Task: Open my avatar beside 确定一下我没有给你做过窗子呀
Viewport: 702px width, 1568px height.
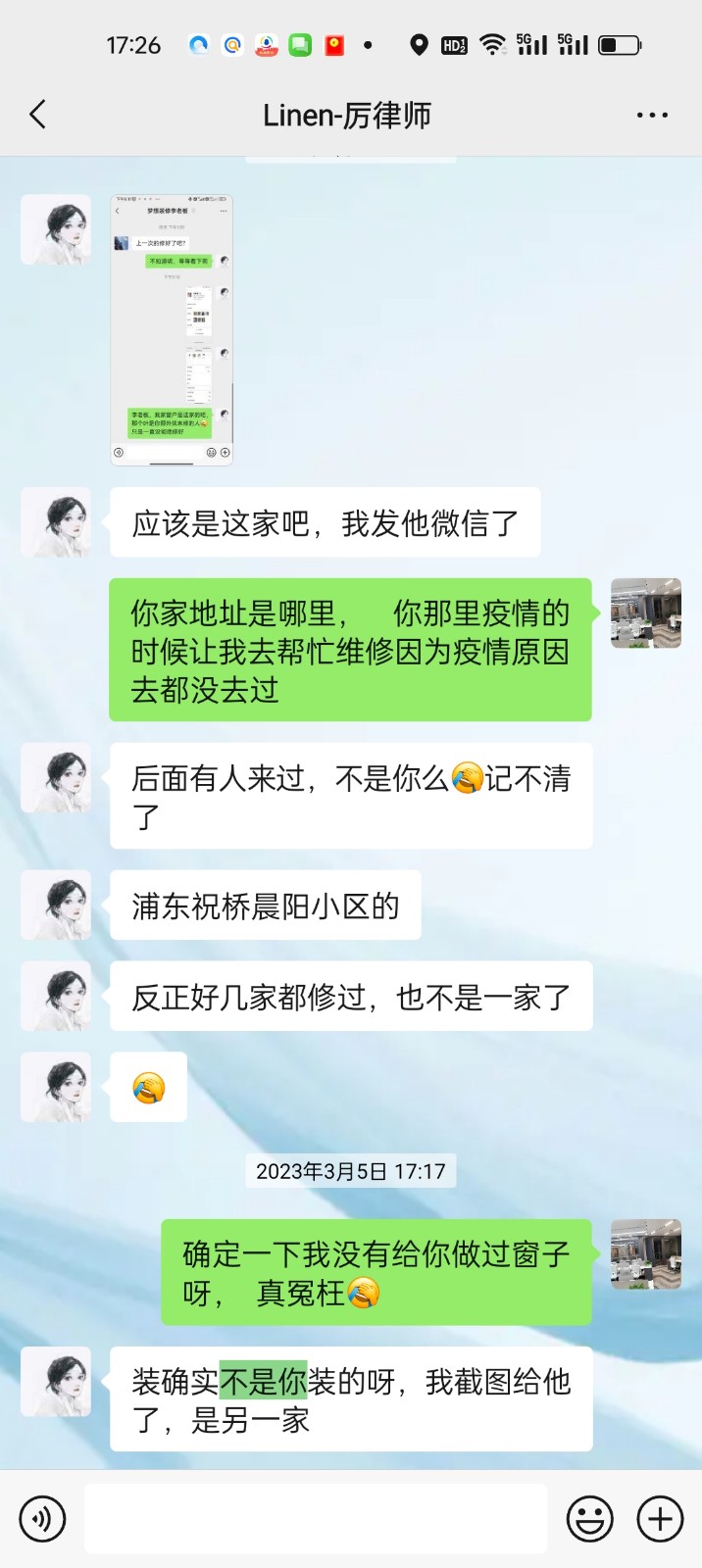Action: [646, 1253]
